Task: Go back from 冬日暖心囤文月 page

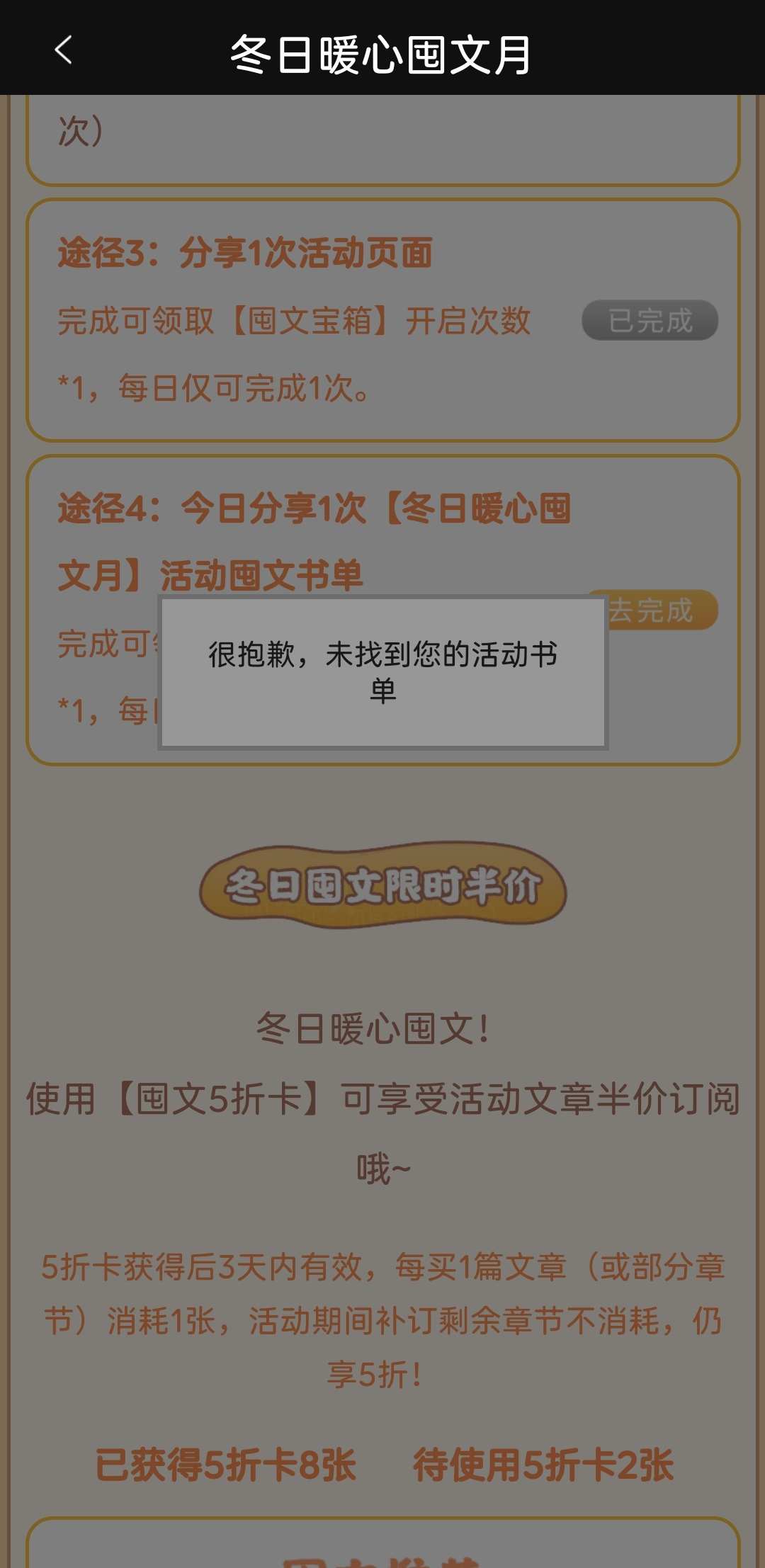Action: pyautogui.click(x=64, y=50)
